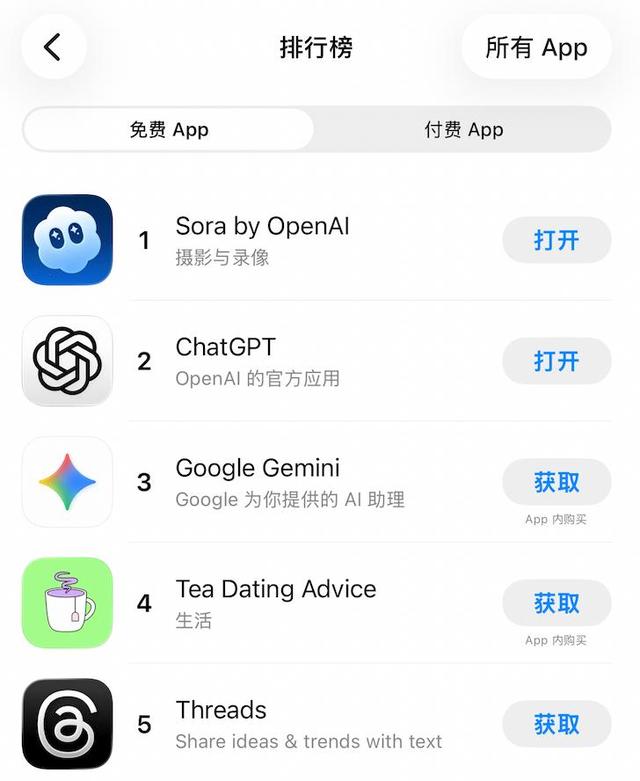Switch to the 付费 App tab
Screen dimensions: 640x781
coord(463,130)
